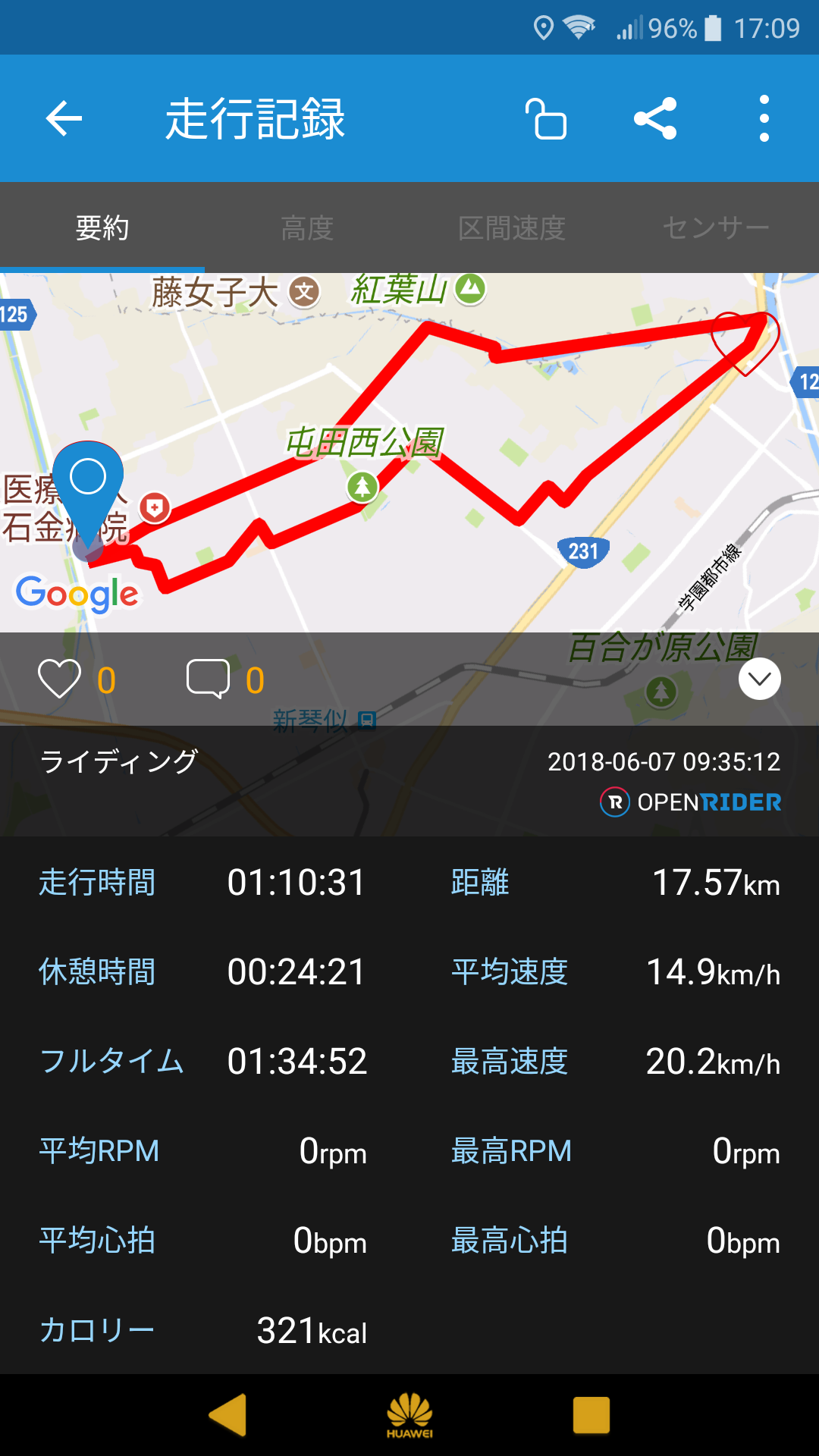Share this ride record
The width and height of the screenshot is (819, 1456).
click(x=655, y=118)
